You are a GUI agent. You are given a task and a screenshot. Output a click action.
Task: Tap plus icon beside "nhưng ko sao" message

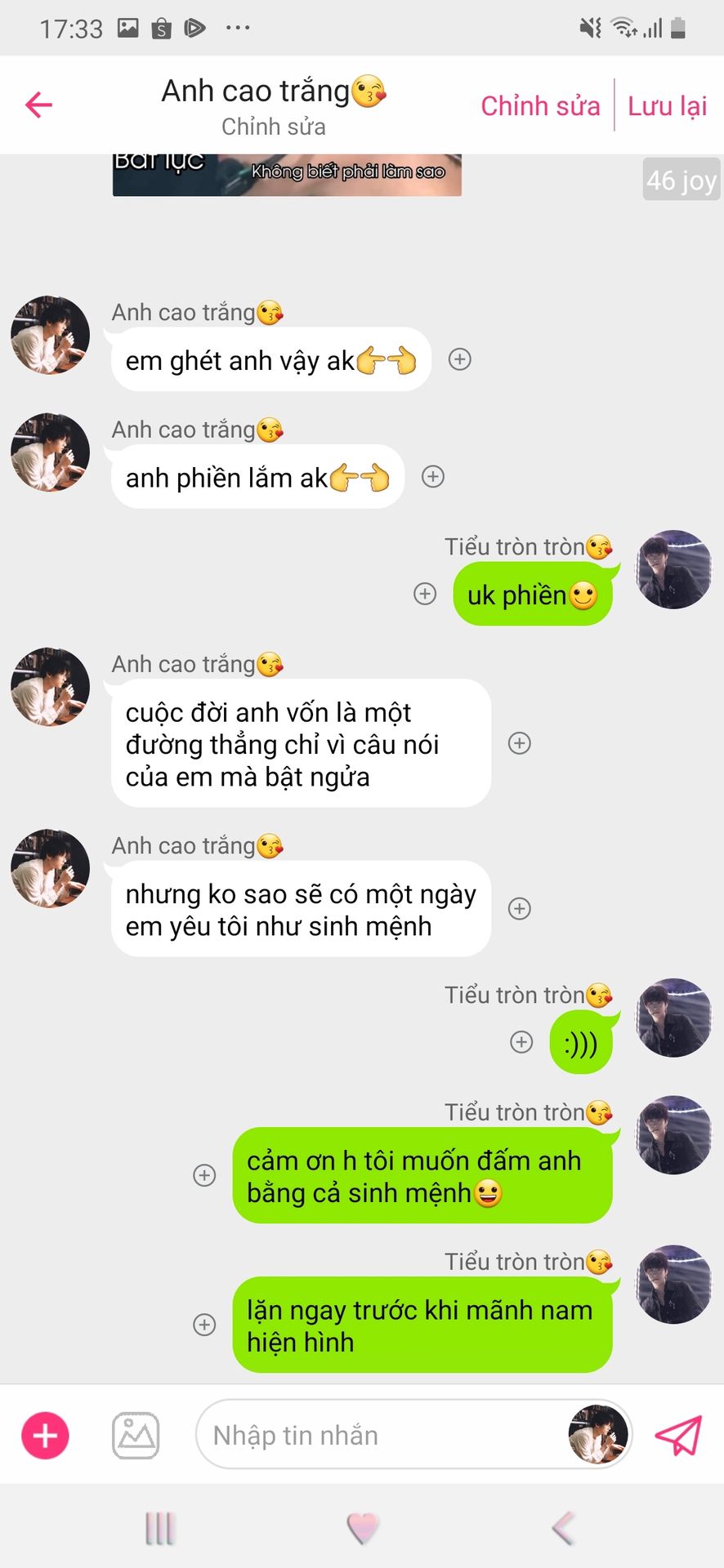tap(520, 908)
